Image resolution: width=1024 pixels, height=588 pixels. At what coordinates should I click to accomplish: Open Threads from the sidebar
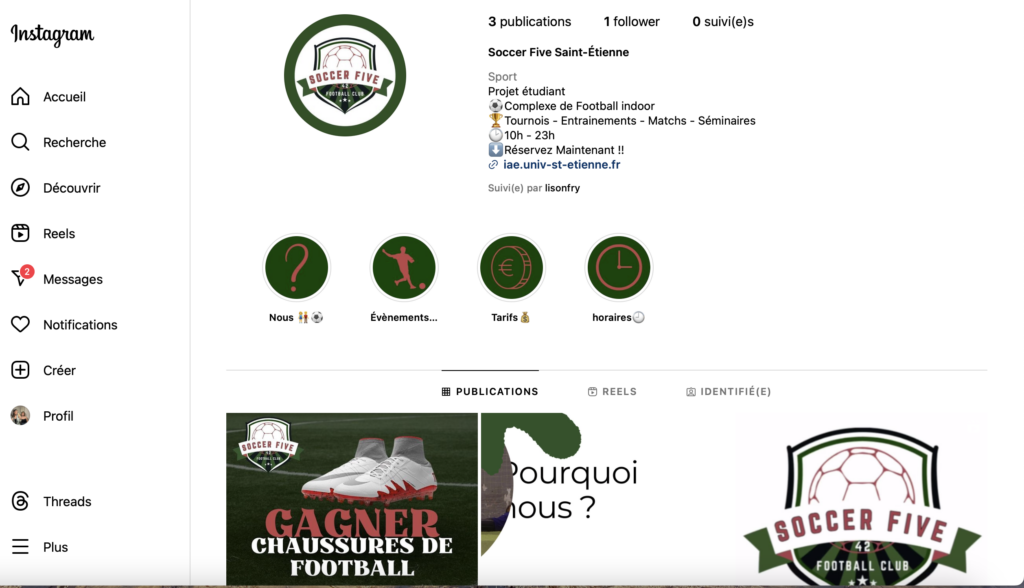coord(66,502)
